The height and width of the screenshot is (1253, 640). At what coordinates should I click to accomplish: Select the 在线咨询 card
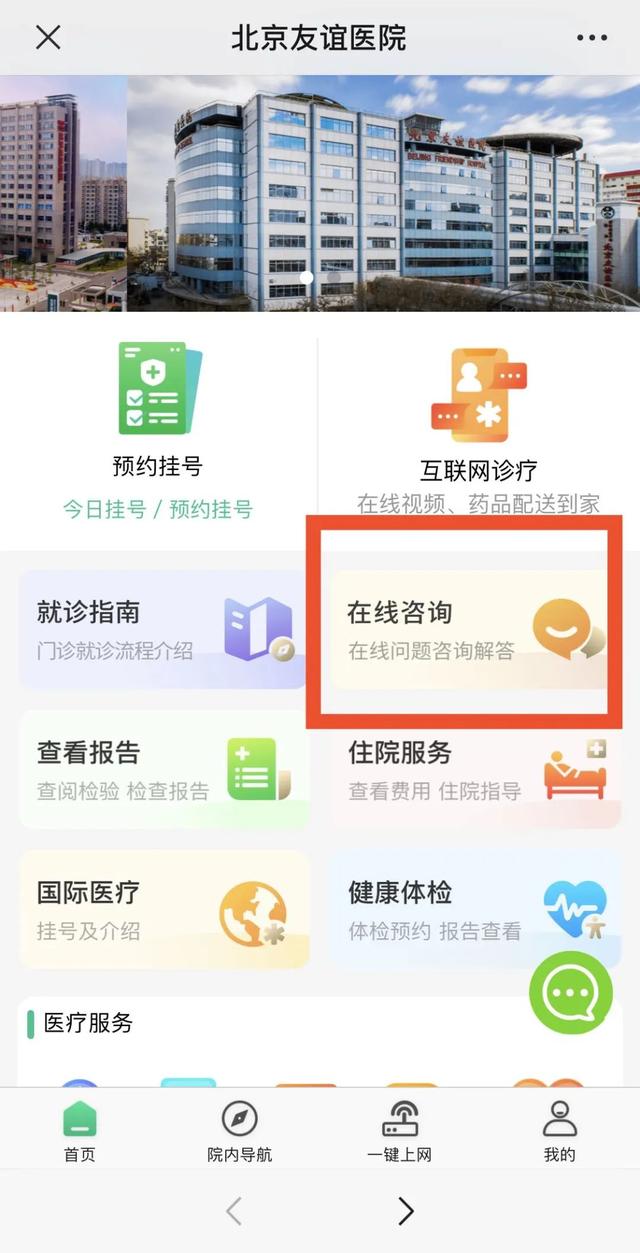click(x=468, y=630)
